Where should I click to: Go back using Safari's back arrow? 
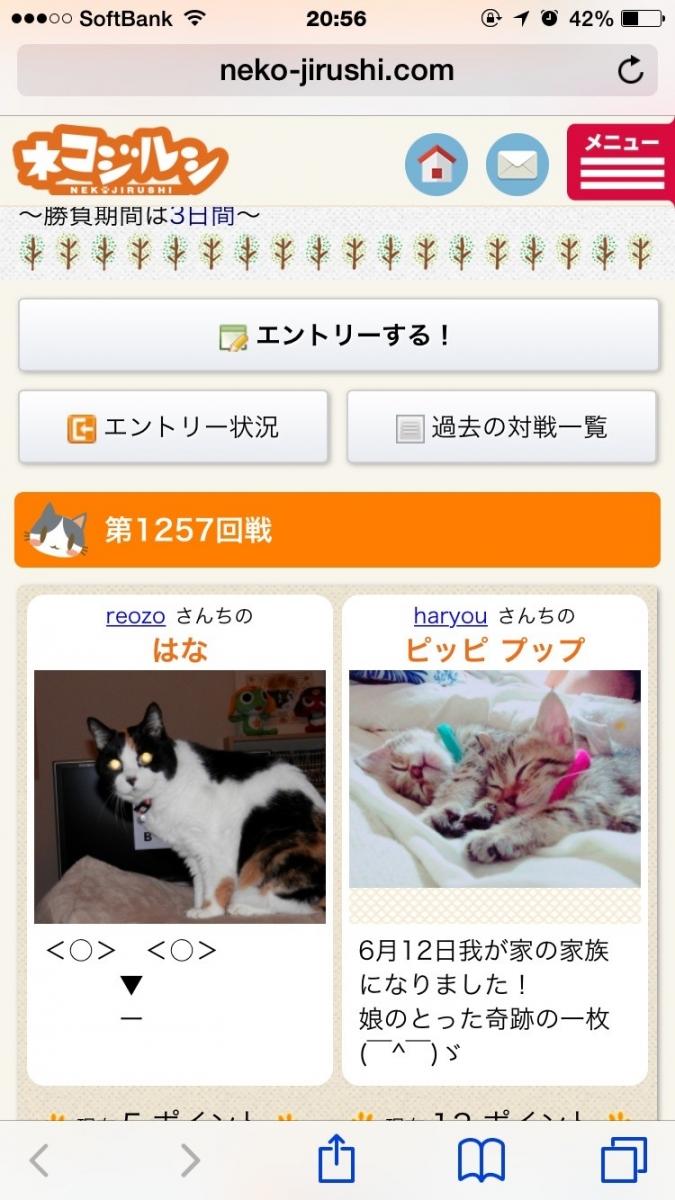click(x=39, y=1160)
